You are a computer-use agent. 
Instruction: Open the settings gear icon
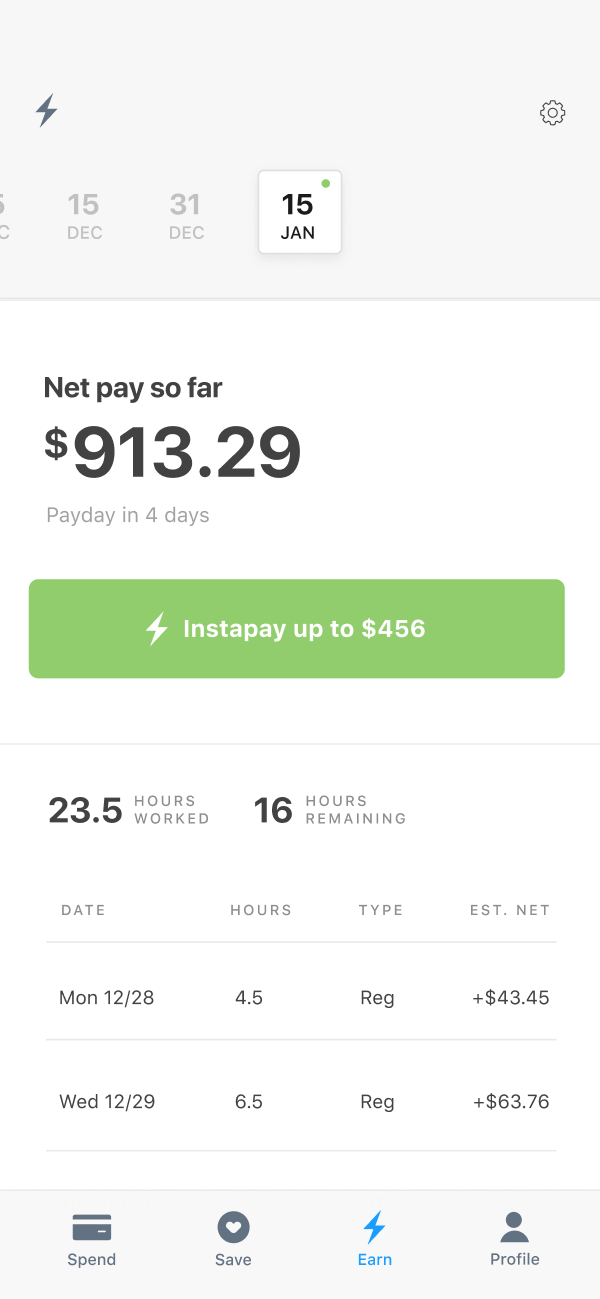[x=552, y=113]
